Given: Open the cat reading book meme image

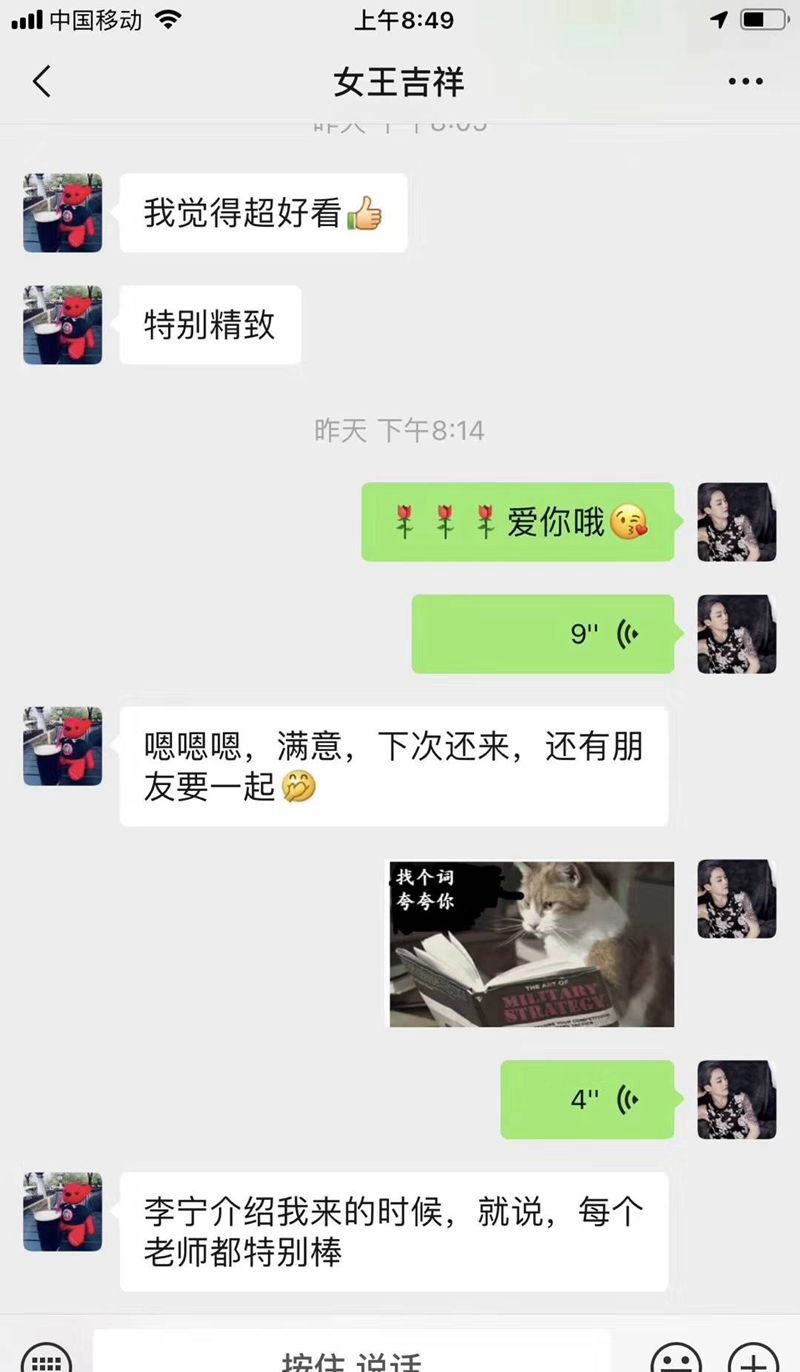Looking at the screenshot, I should [x=531, y=944].
